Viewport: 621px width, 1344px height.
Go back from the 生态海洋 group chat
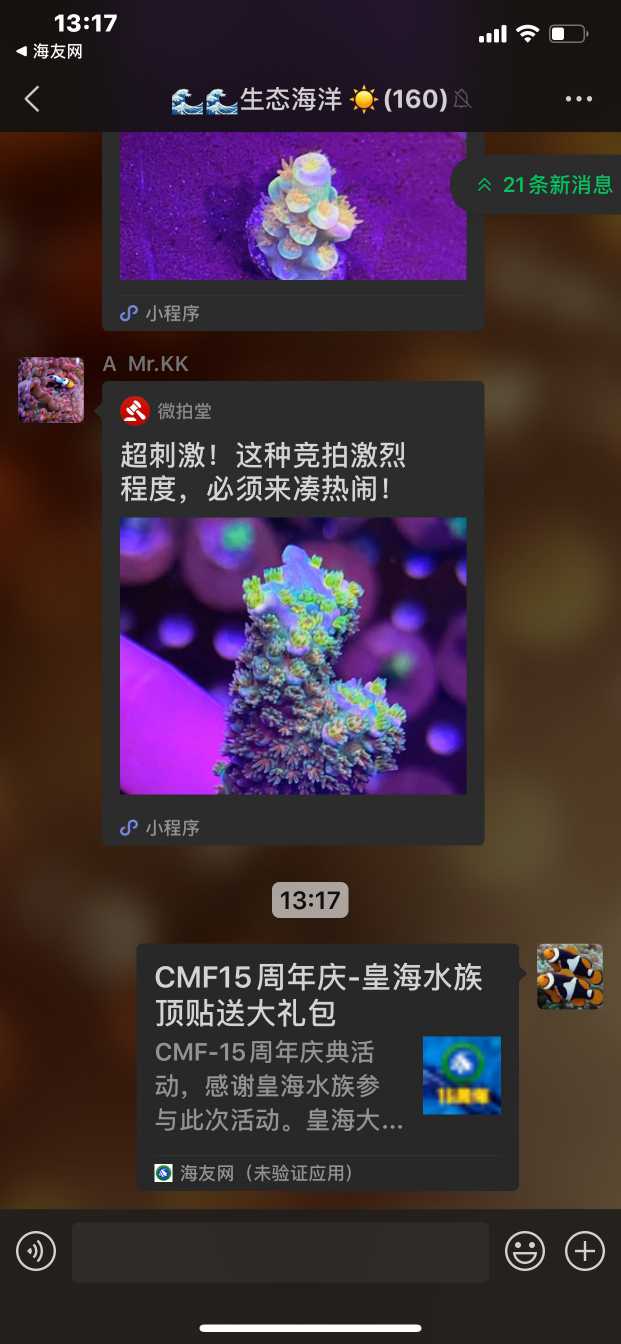coord(32,99)
